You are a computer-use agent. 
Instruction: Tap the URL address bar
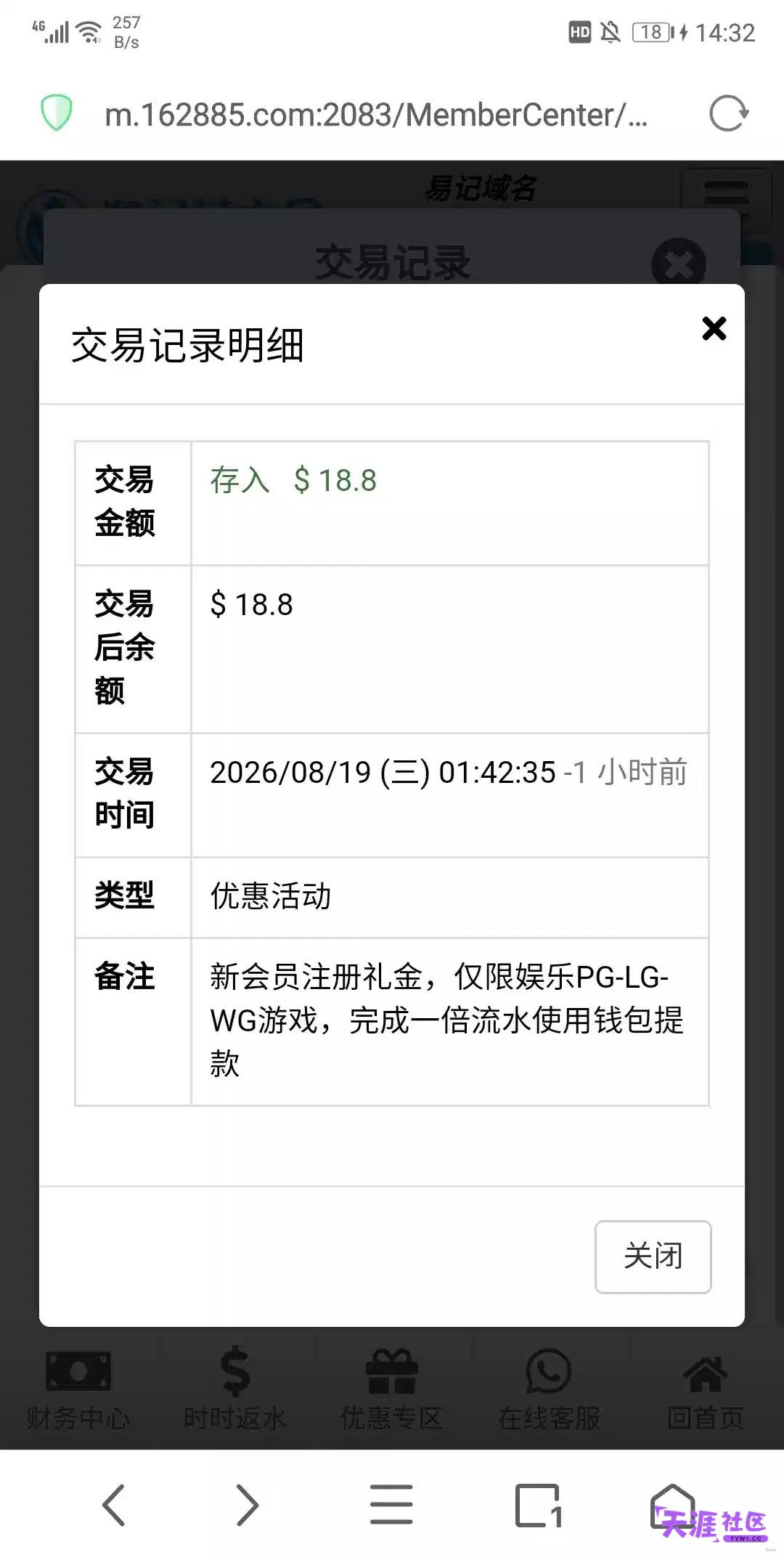[376, 115]
